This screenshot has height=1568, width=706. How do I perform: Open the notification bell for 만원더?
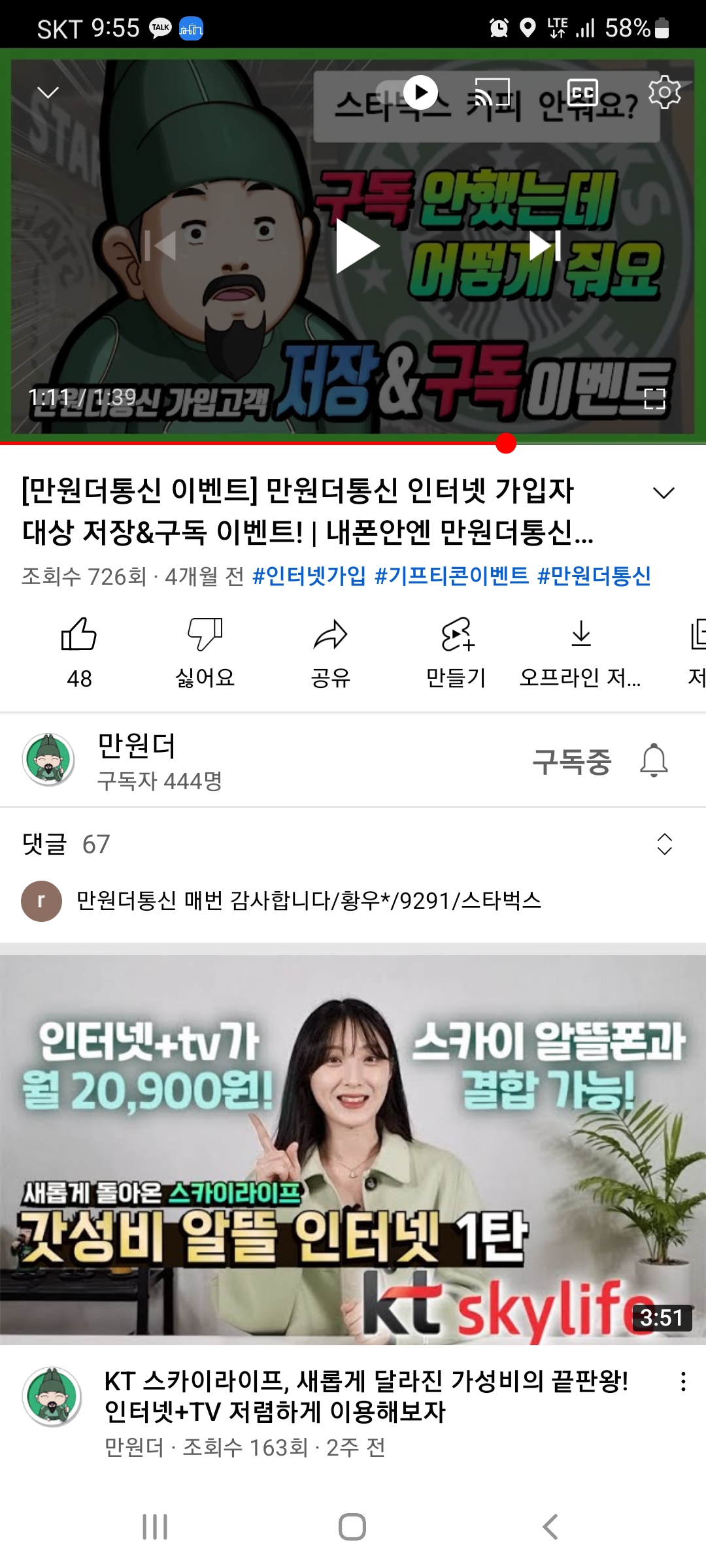(x=654, y=760)
